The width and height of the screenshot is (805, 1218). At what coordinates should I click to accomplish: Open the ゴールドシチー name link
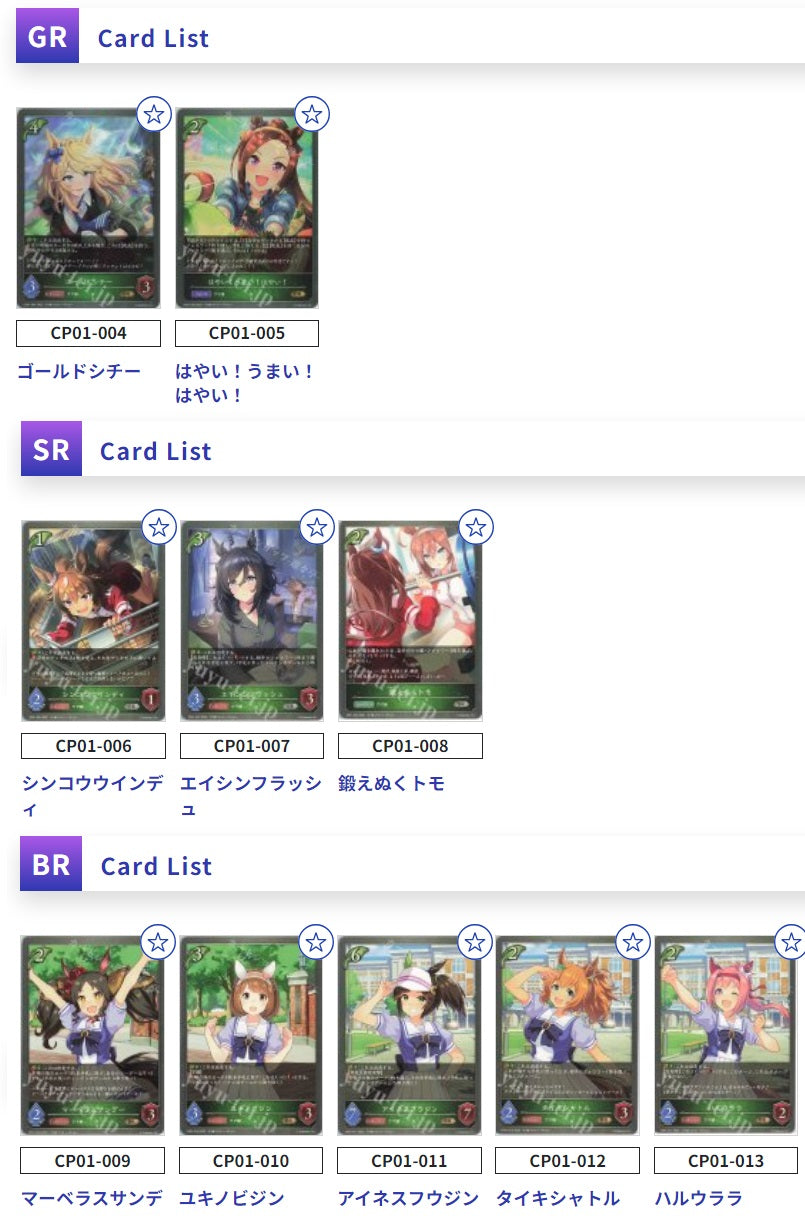pos(79,371)
